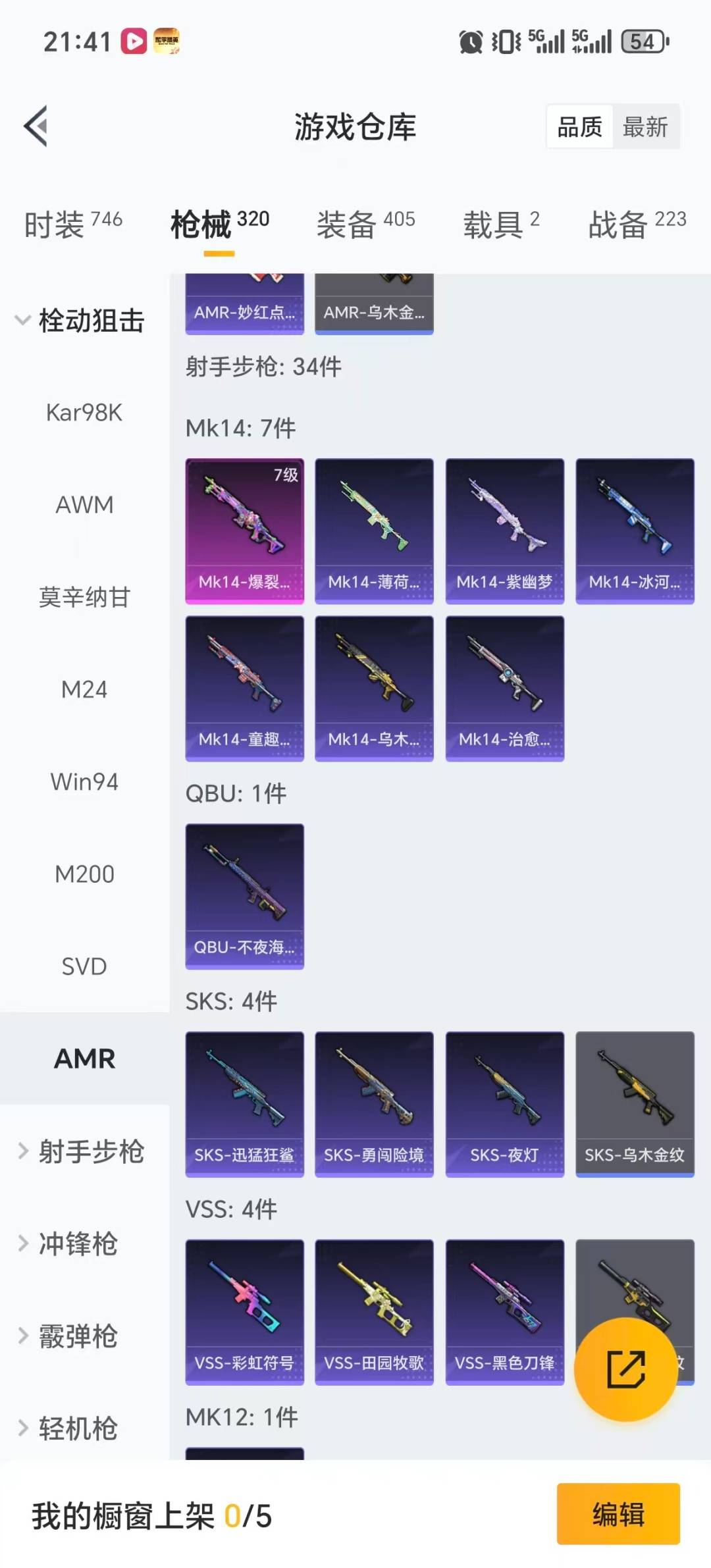Viewport: 711px width, 1568px height.
Task: Collapse the 栓动狙击 category
Action: (79, 321)
